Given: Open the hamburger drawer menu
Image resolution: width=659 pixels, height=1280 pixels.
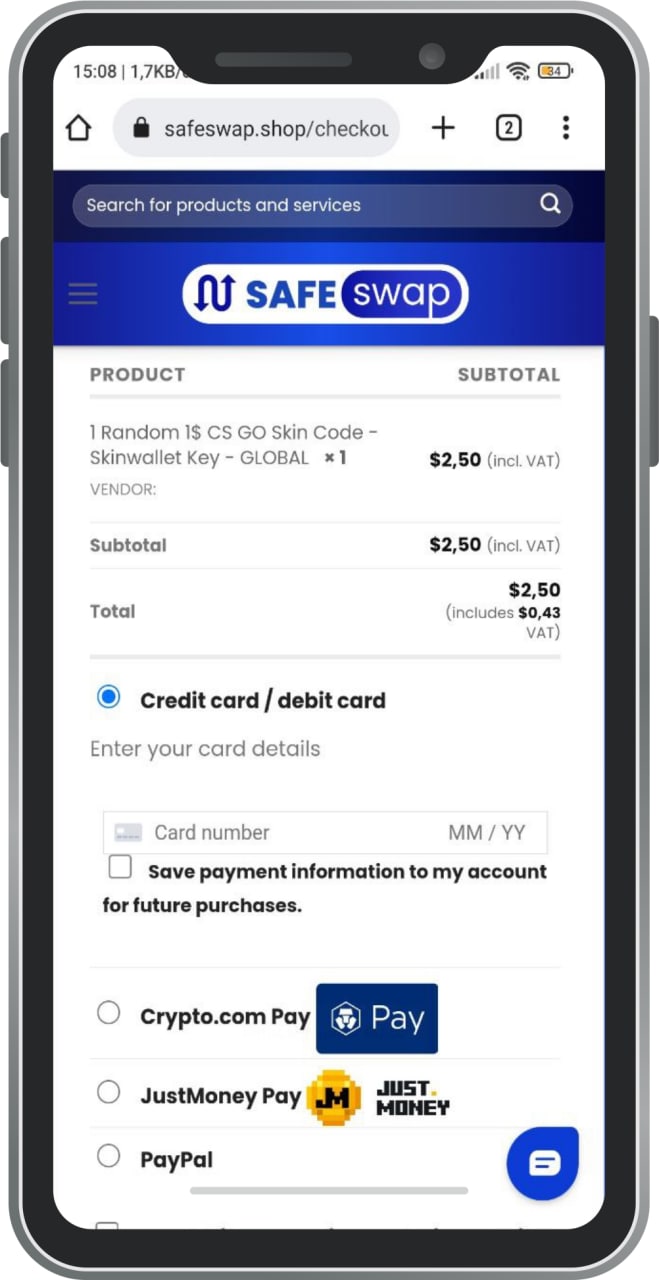Looking at the screenshot, I should pos(83,294).
